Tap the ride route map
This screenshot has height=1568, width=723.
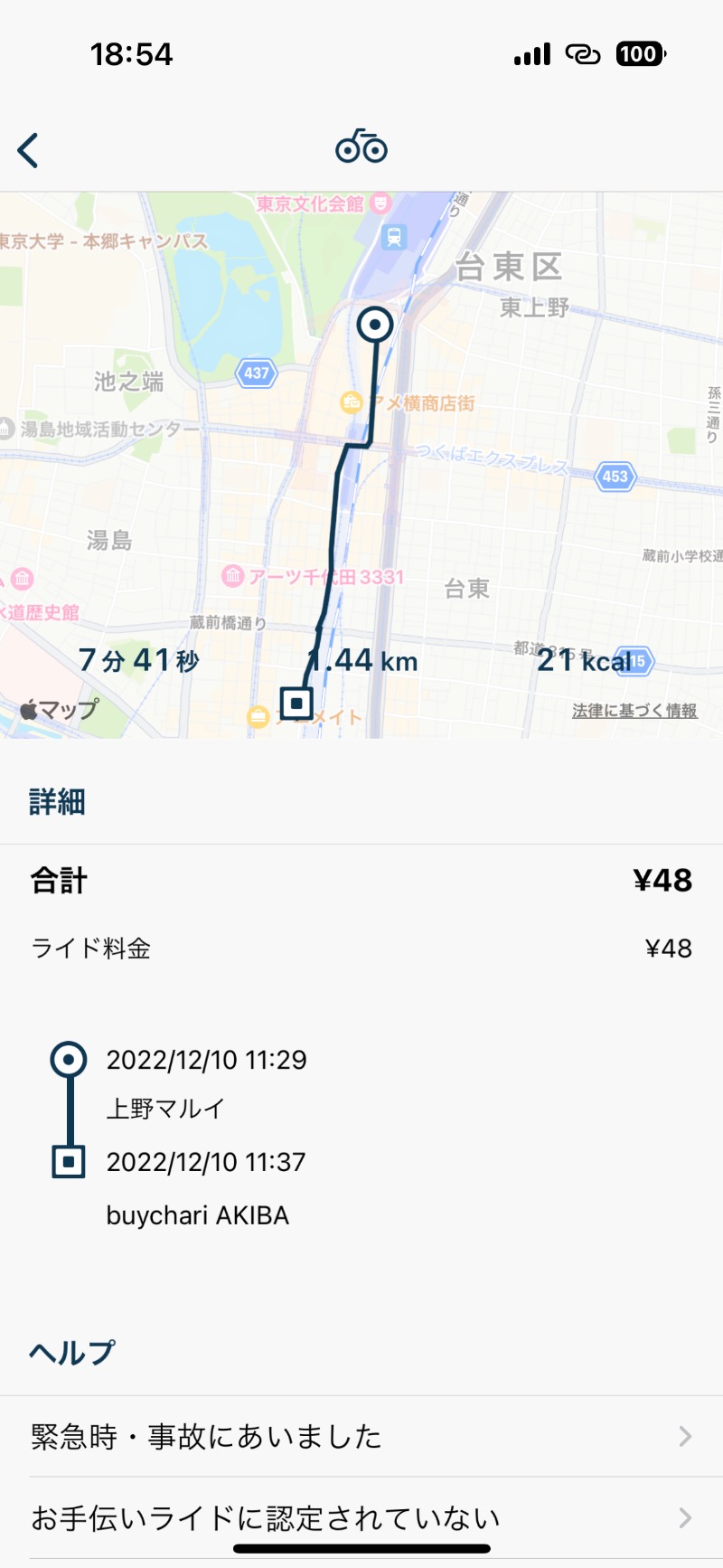pos(361,465)
